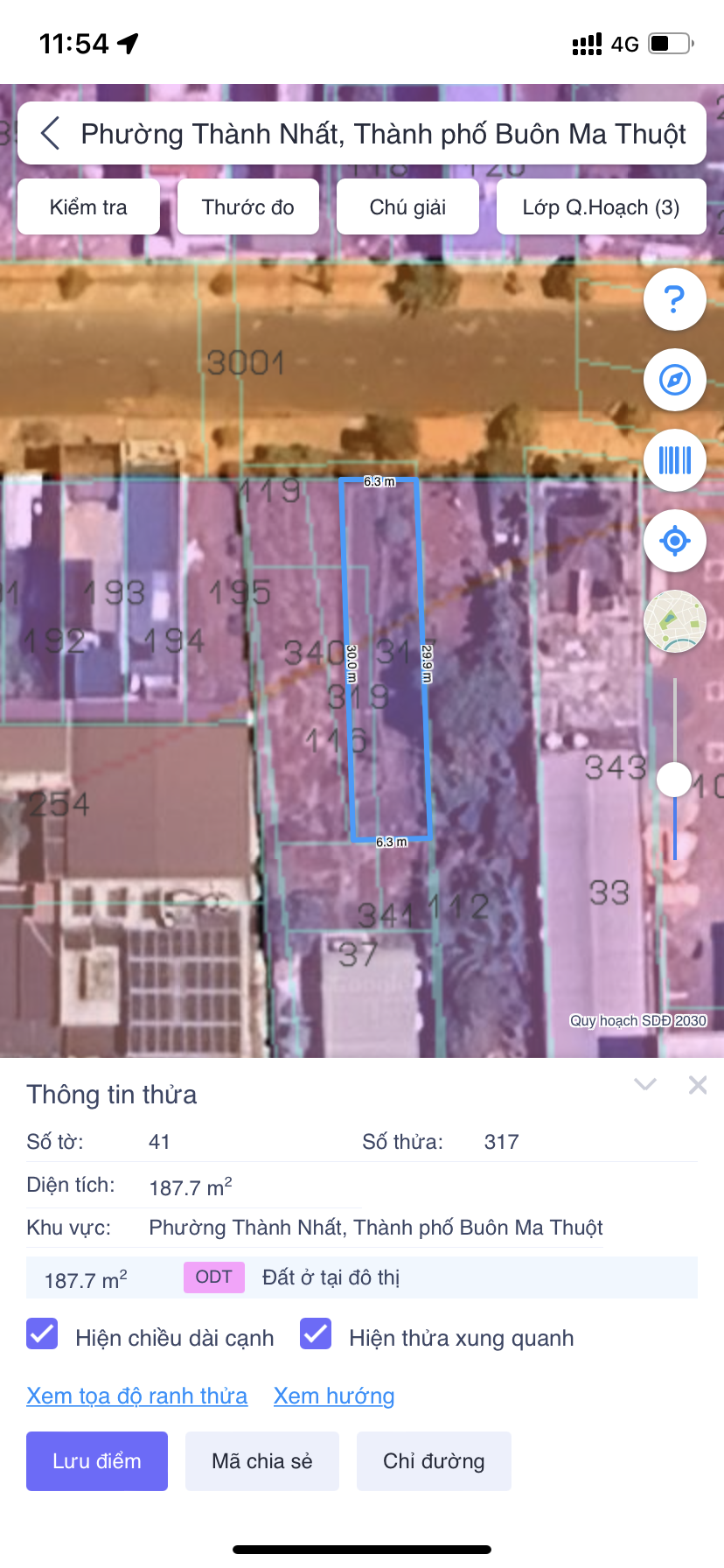Open the Kiểm tra check tool
The width and height of the screenshot is (724, 1568).
click(88, 207)
